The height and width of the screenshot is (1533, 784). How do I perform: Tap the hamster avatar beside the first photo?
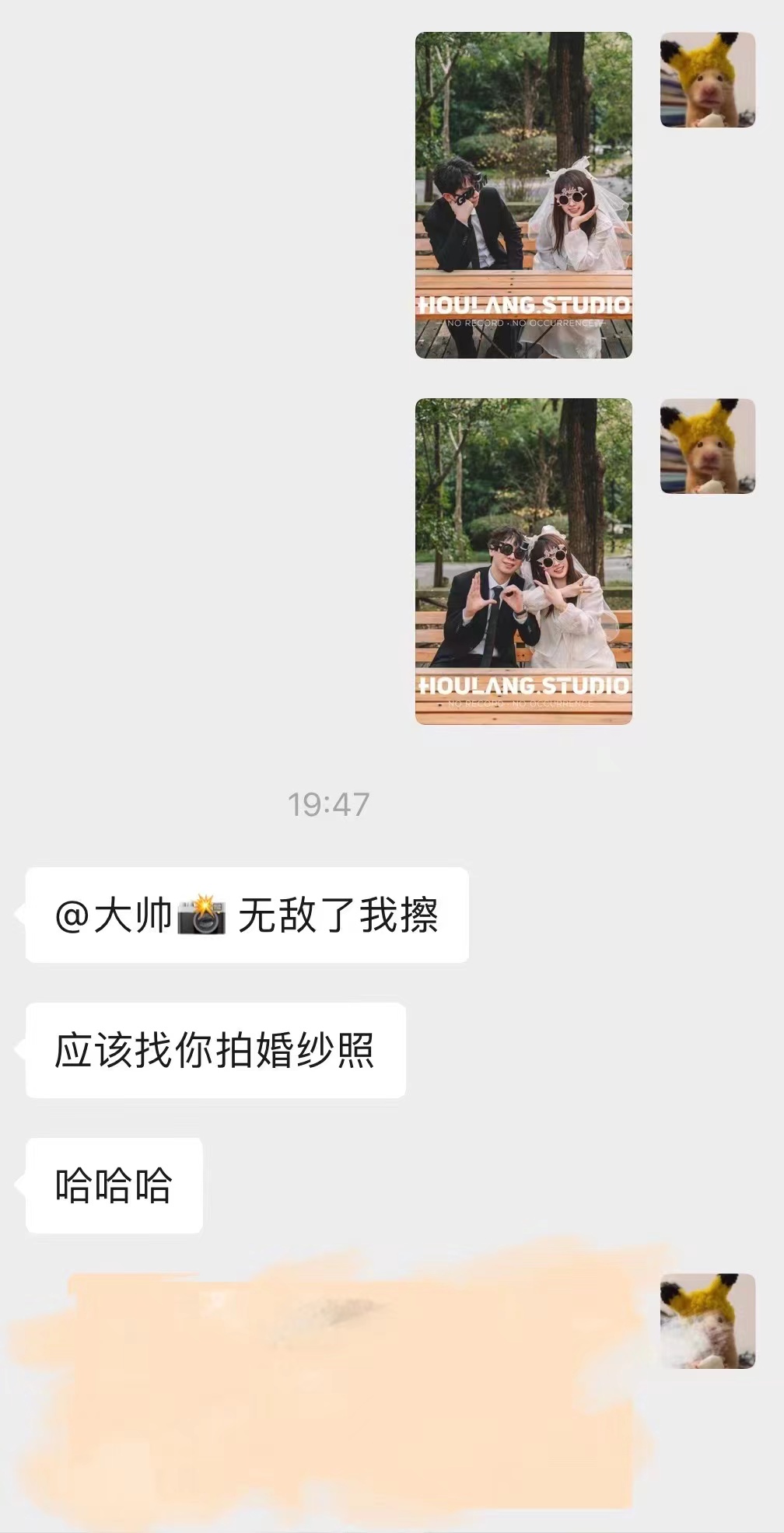(x=708, y=79)
